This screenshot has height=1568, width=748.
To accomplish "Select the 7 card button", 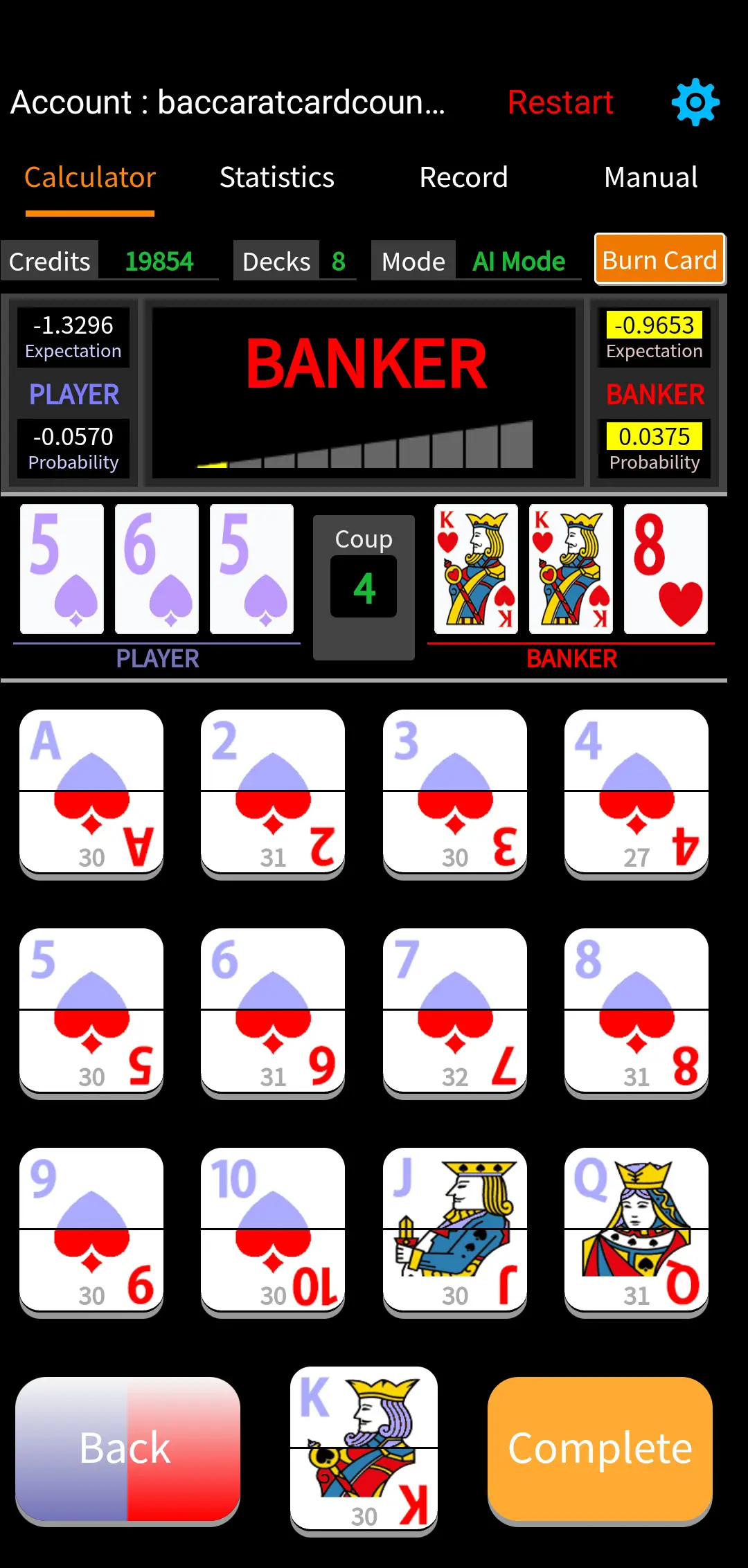I will click(455, 1011).
